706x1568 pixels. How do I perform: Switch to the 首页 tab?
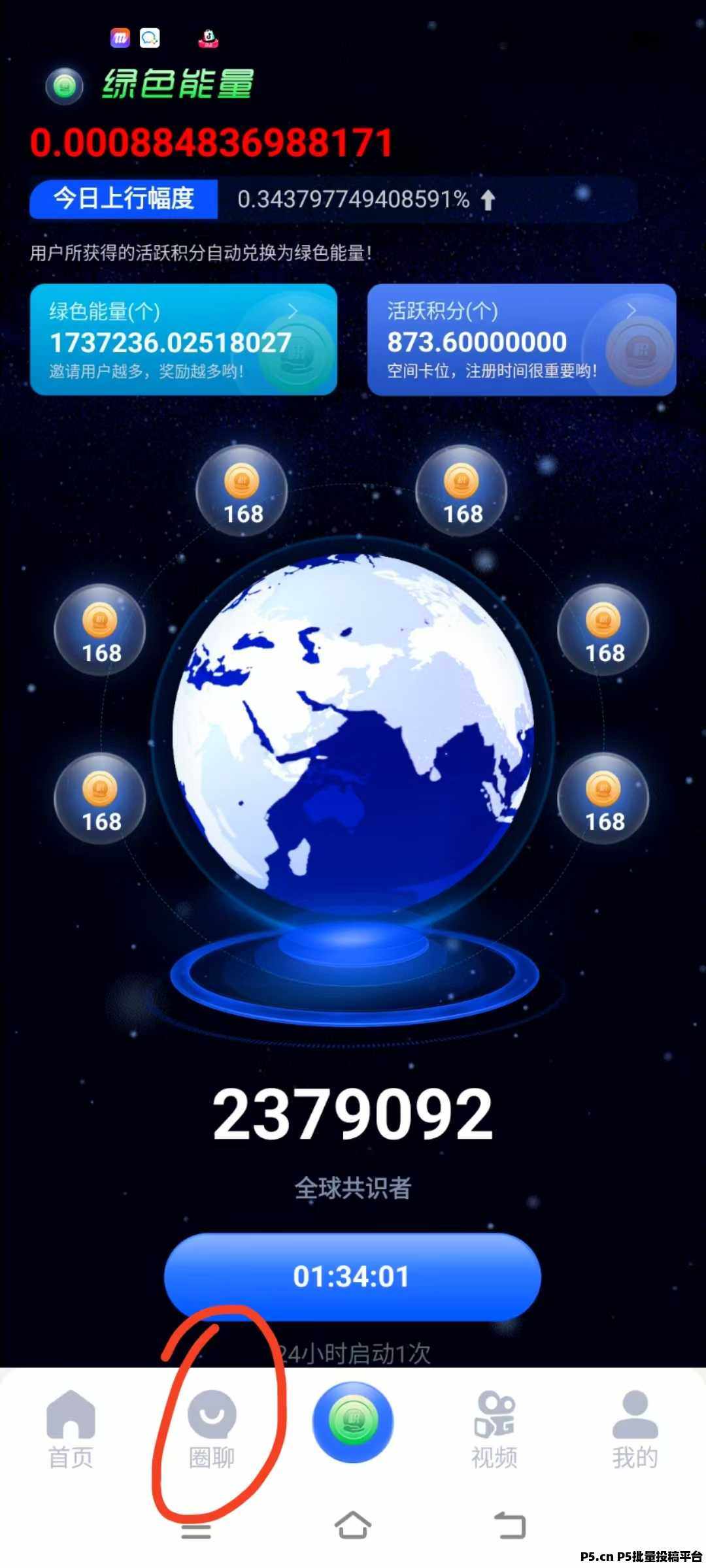71,1431
